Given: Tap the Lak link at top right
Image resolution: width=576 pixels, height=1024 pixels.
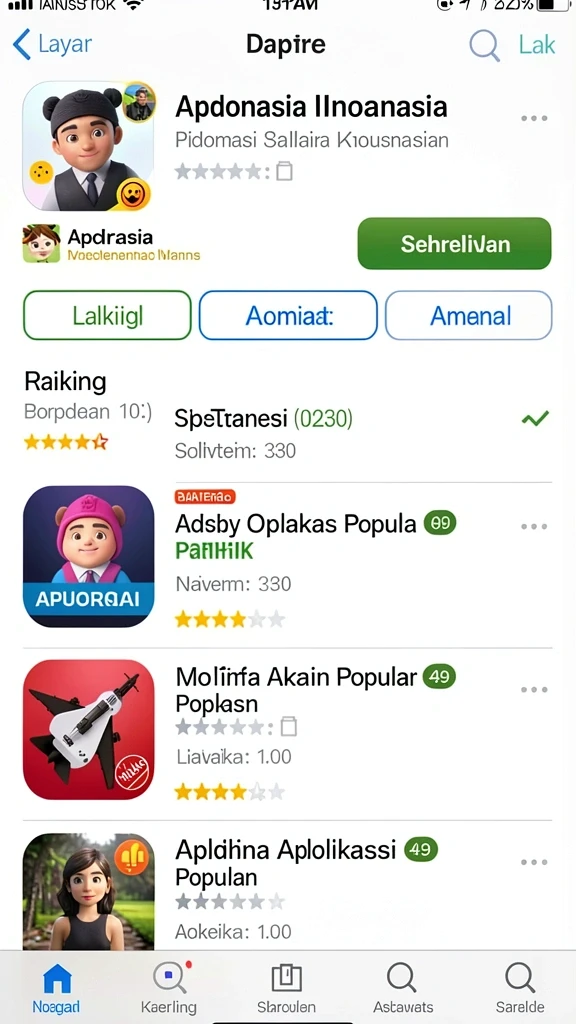Looking at the screenshot, I should pos(537,45).
